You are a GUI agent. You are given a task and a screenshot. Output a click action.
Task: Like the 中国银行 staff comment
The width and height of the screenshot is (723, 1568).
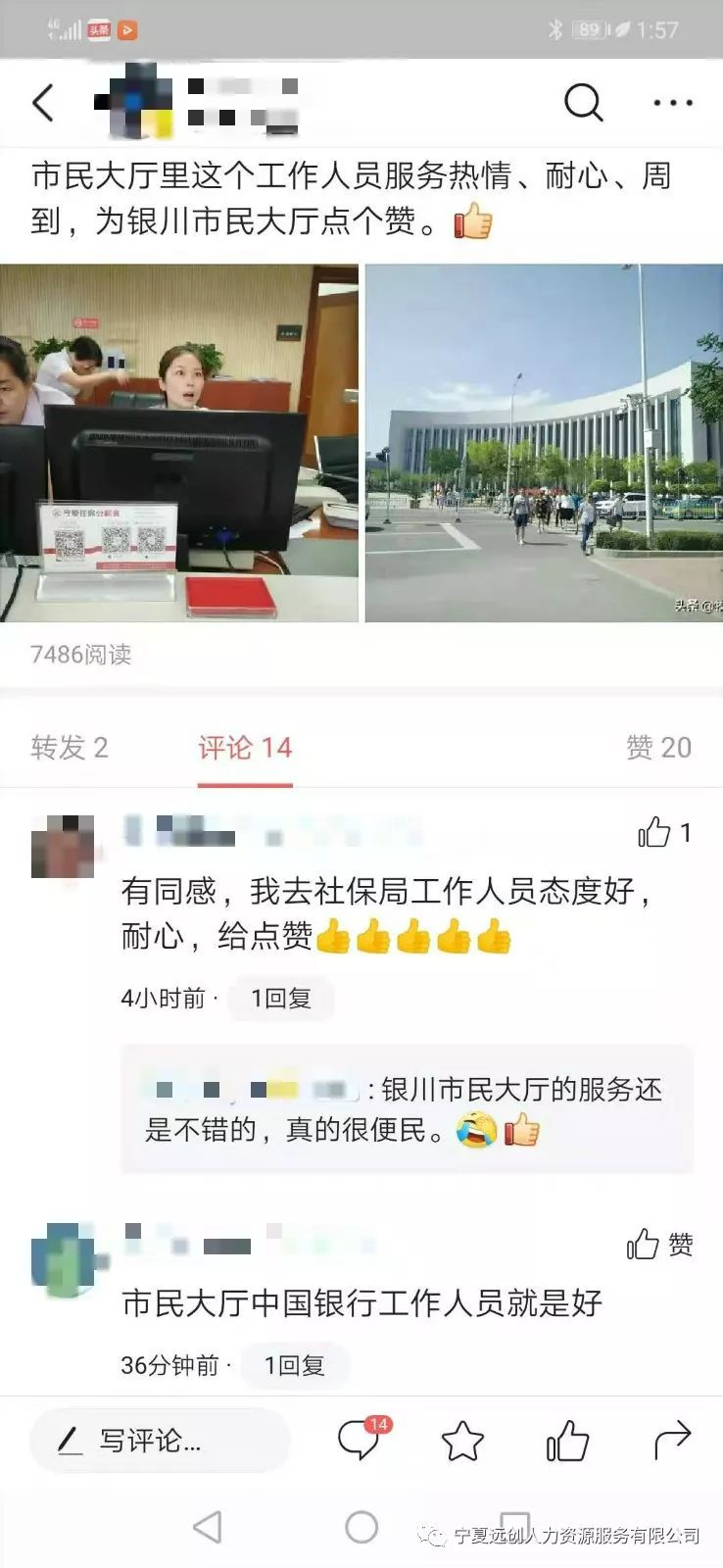point(644,1245)
